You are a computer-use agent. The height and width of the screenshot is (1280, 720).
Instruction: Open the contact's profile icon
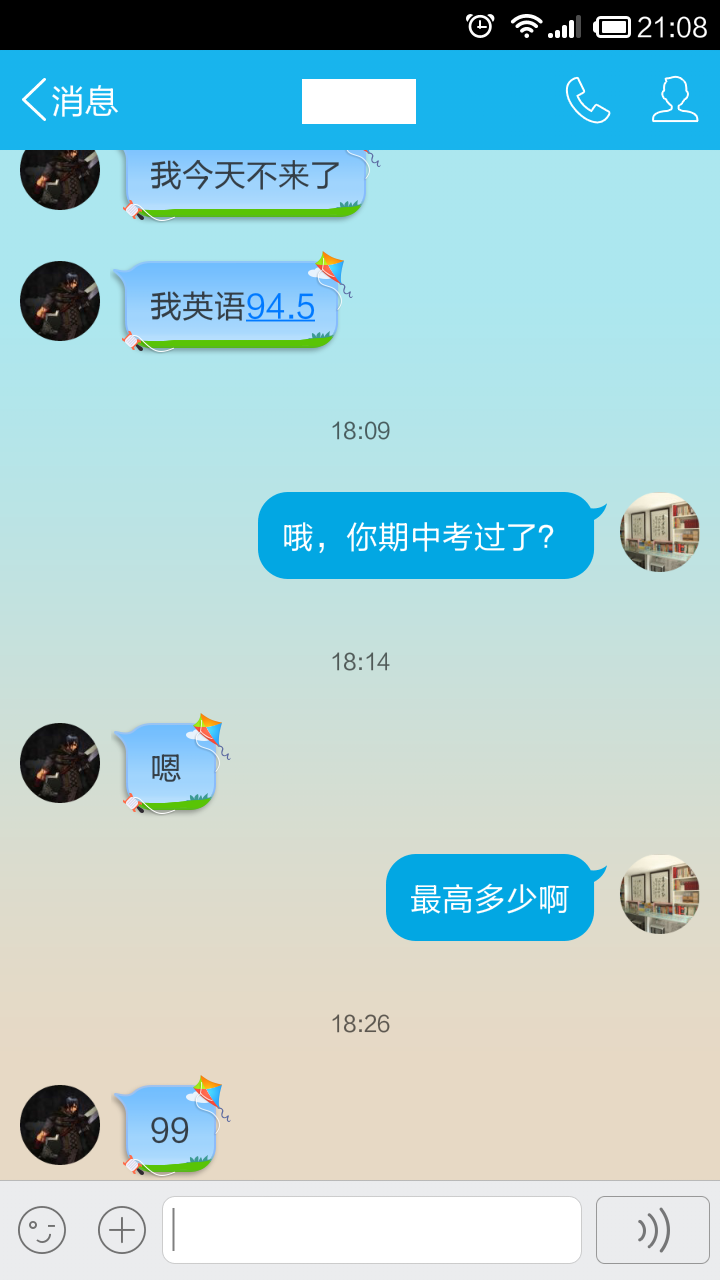(675, 100)
